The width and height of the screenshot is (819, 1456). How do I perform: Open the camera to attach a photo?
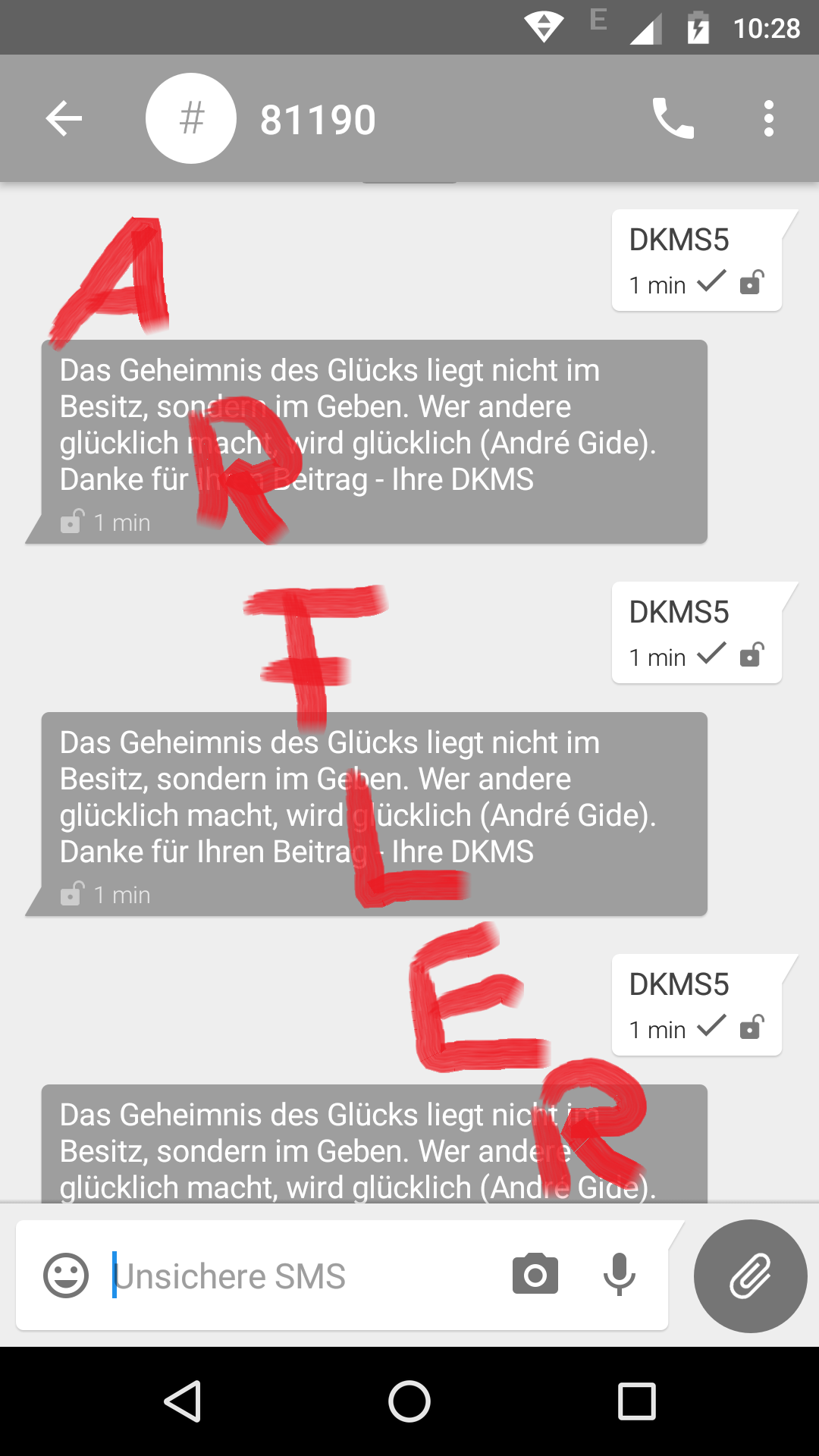pos(535,1275)
